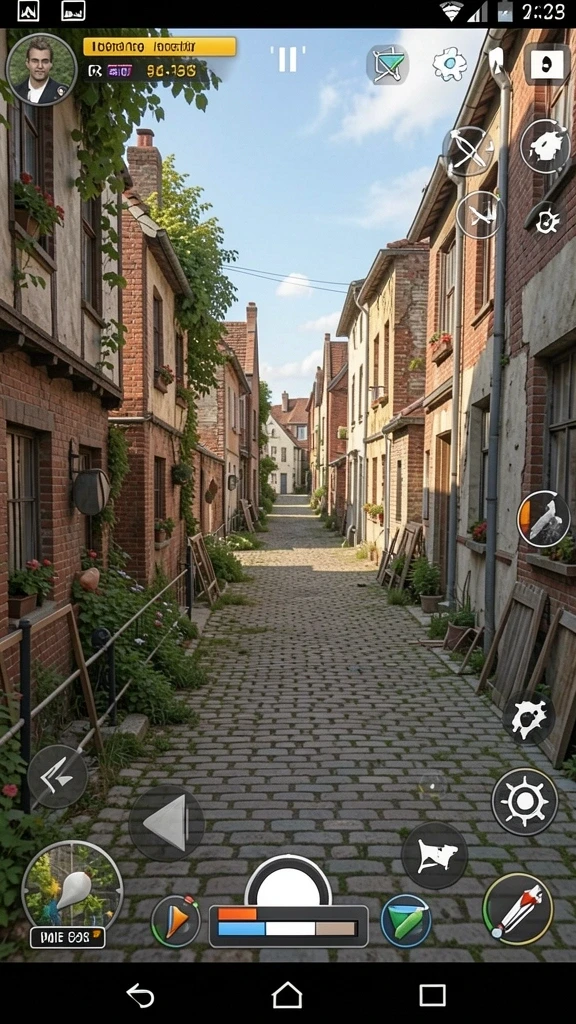Pause the game
Viewport: 576px width, 1024px height.
pos(287,59)
